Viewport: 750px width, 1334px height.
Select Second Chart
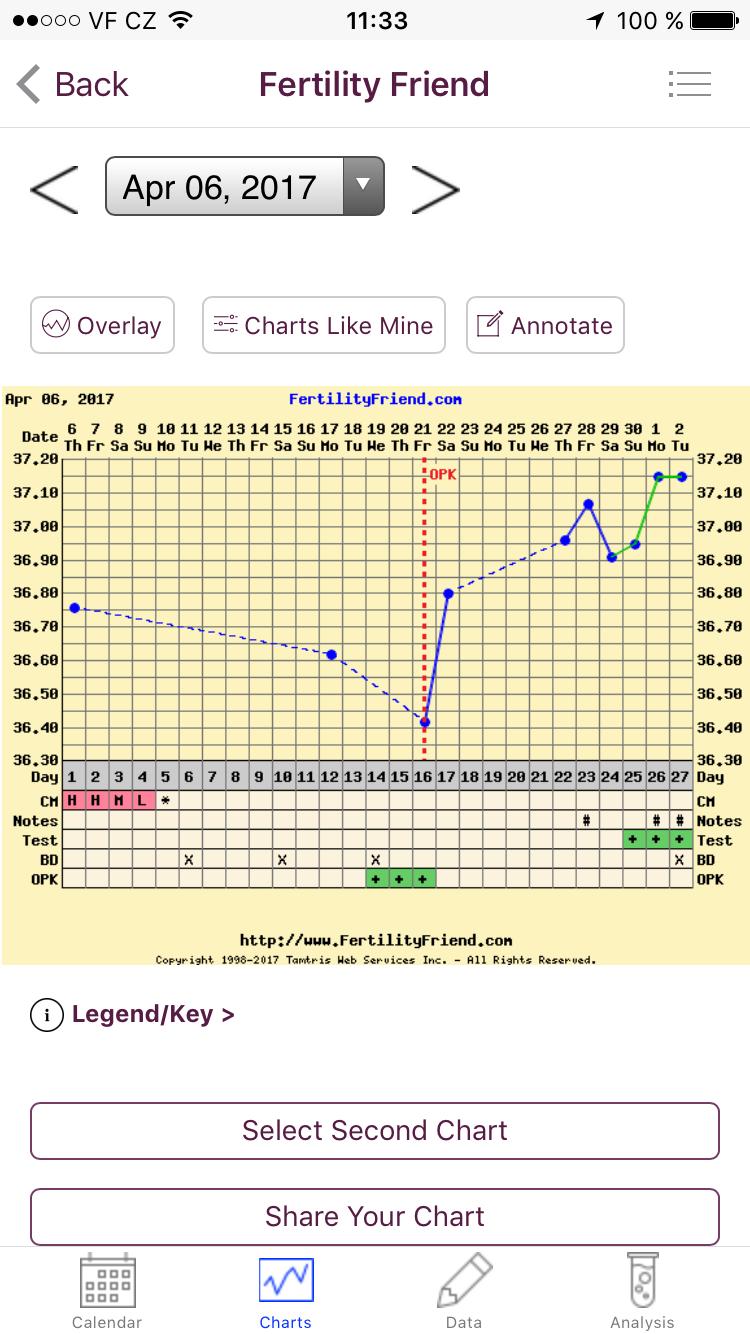pyautogui.click(x=375, y=1130)
